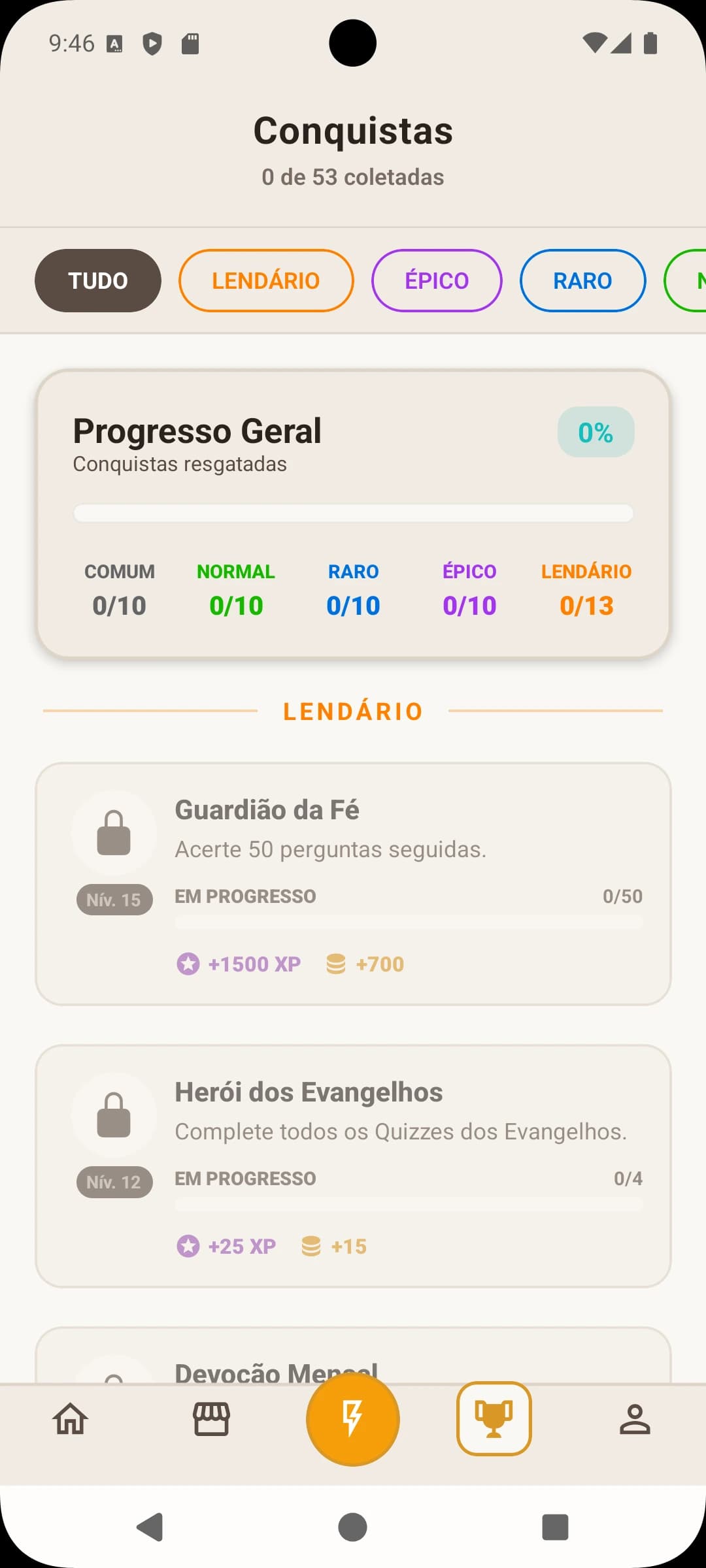
Task: Select the TUDO filter chip
Action: tap(97, 280)
